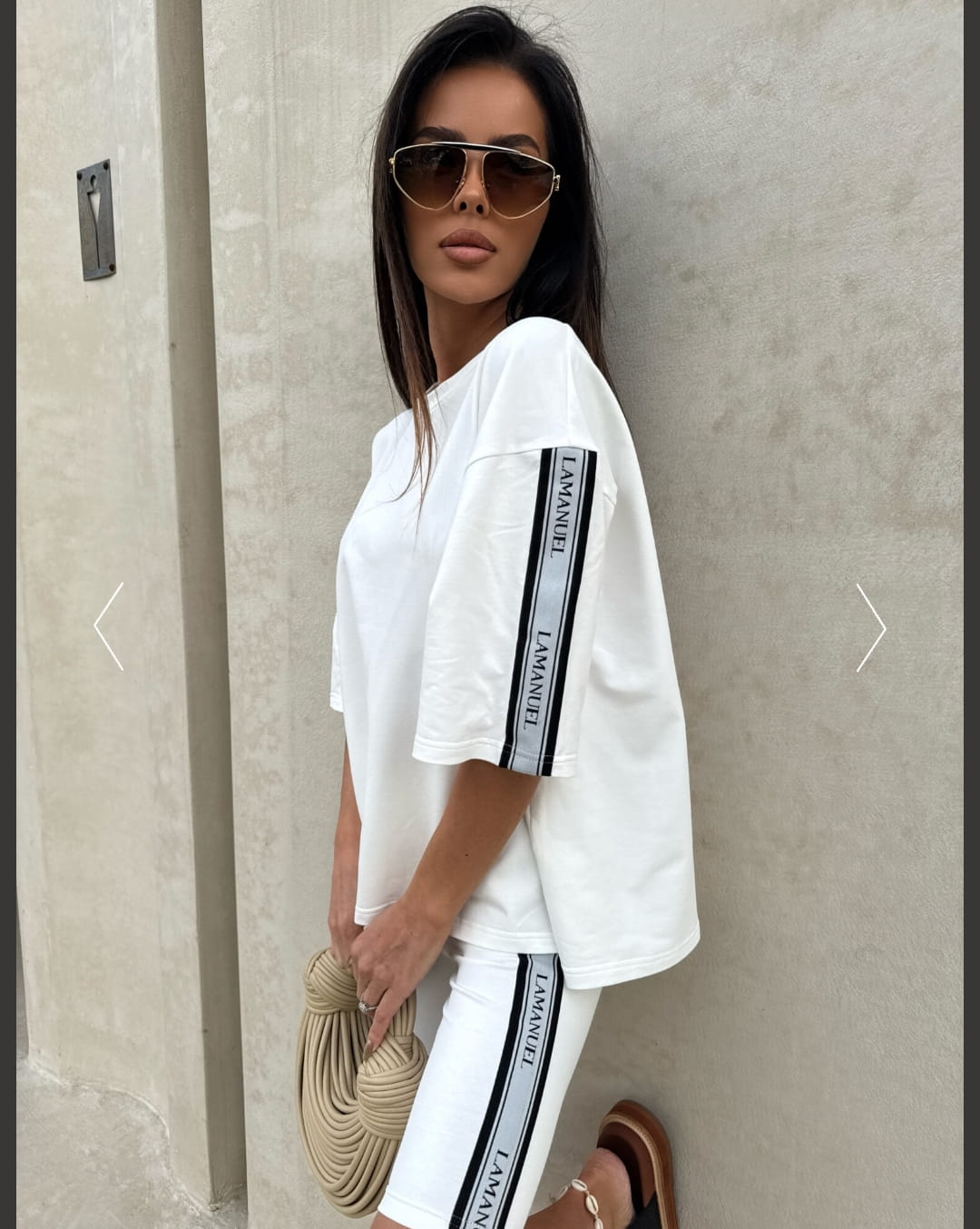Show the next product photo
The height and width of the screenshot is (1229, 980).
870,627
